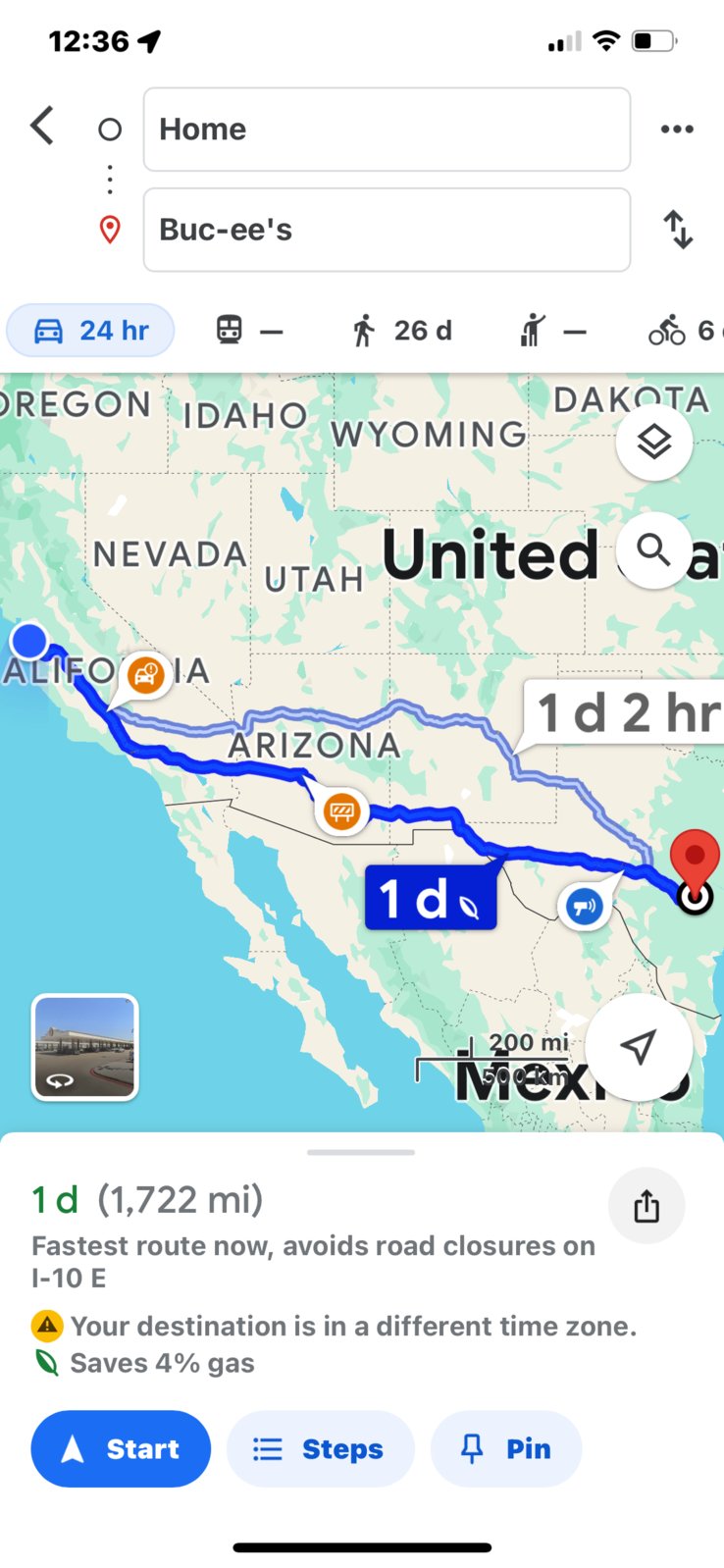Recenter map on my location
This screenshot has width=724, height=1568.
point(639,1046)
